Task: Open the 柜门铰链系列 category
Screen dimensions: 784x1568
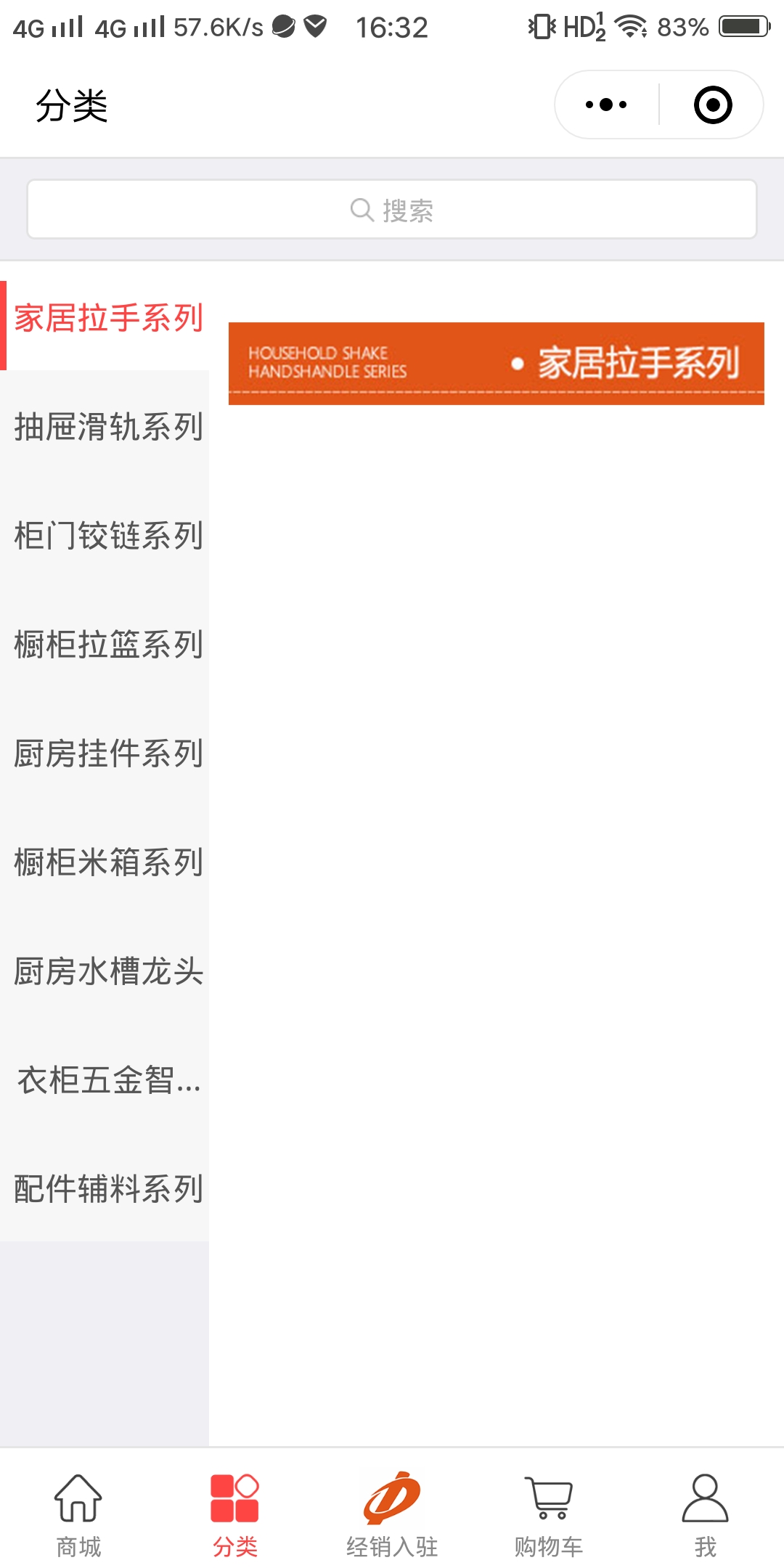Action: [107, 536]
